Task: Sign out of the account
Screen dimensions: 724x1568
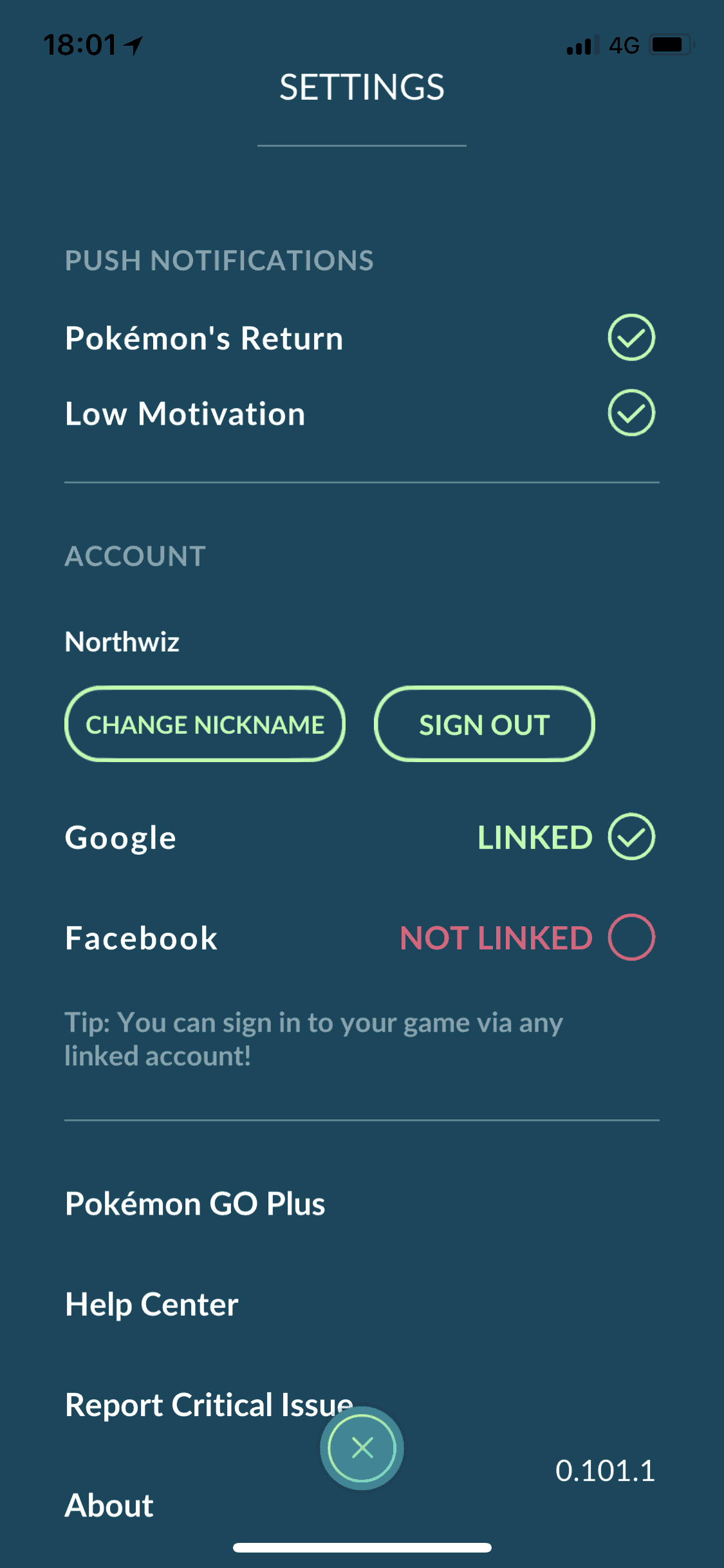Action: pos(484,724)
